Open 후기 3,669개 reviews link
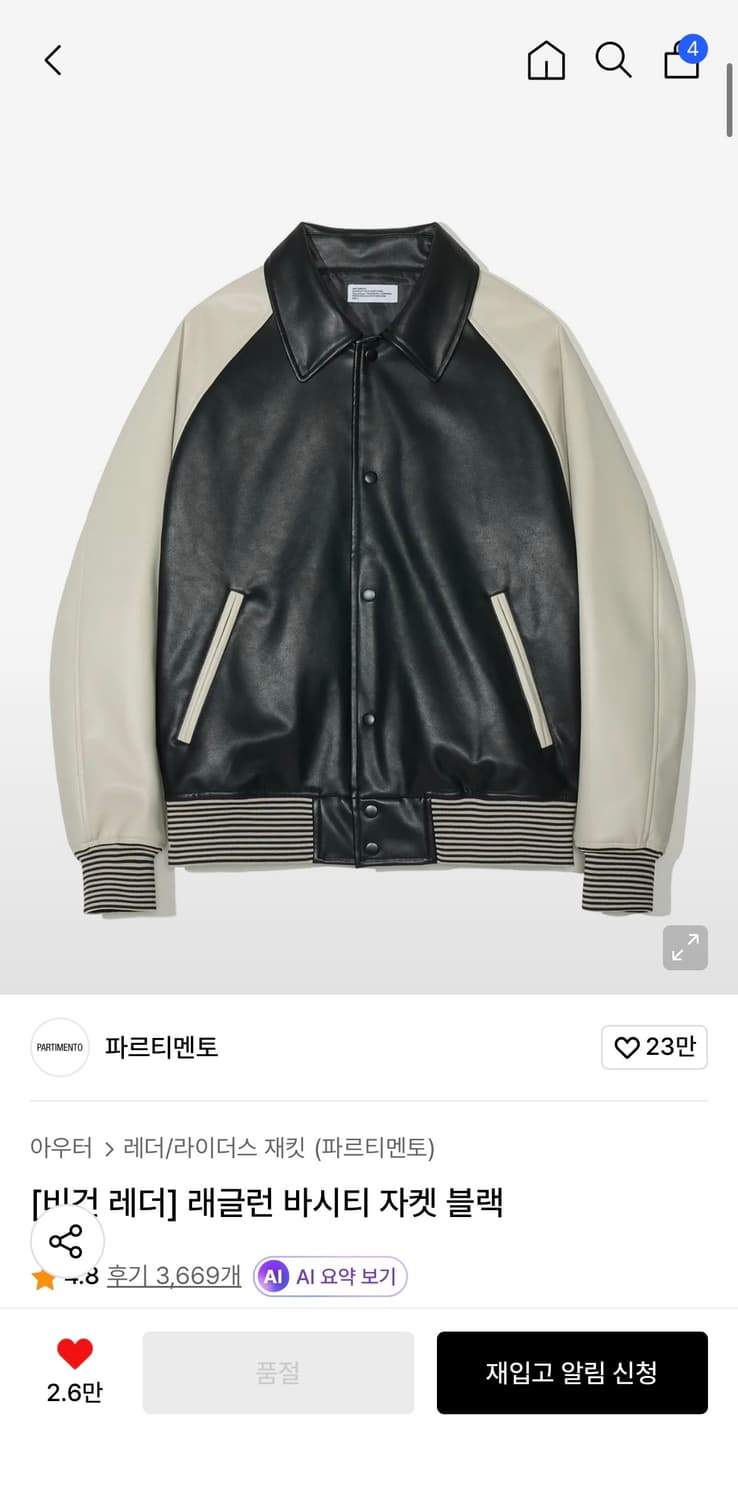 (x=171, y=1276)
